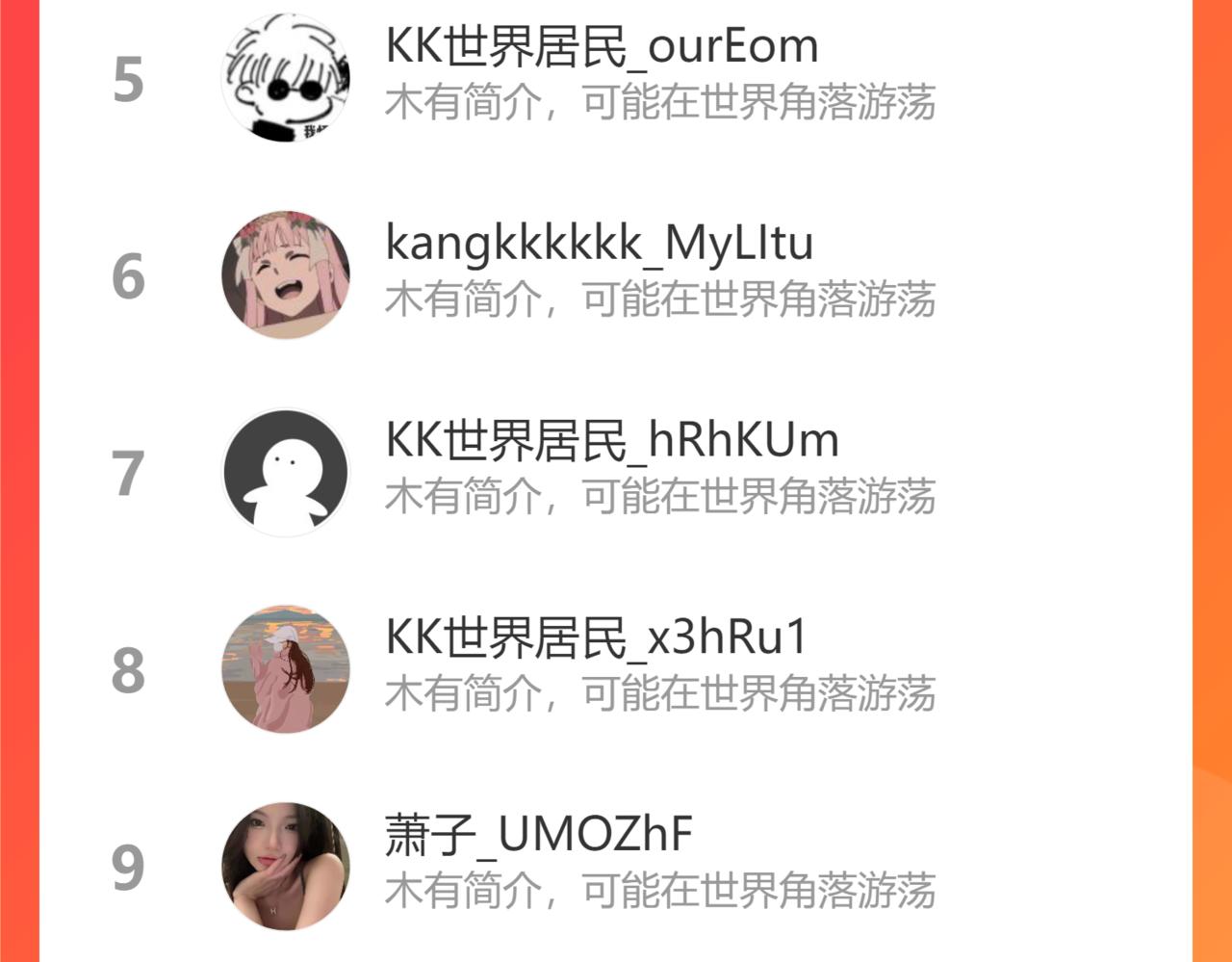Image resolution: width=1232 pixels, height=962 pixels.
Task: Open 萧子_UMOZhF's ranking entry
Action: pos(616,866)
